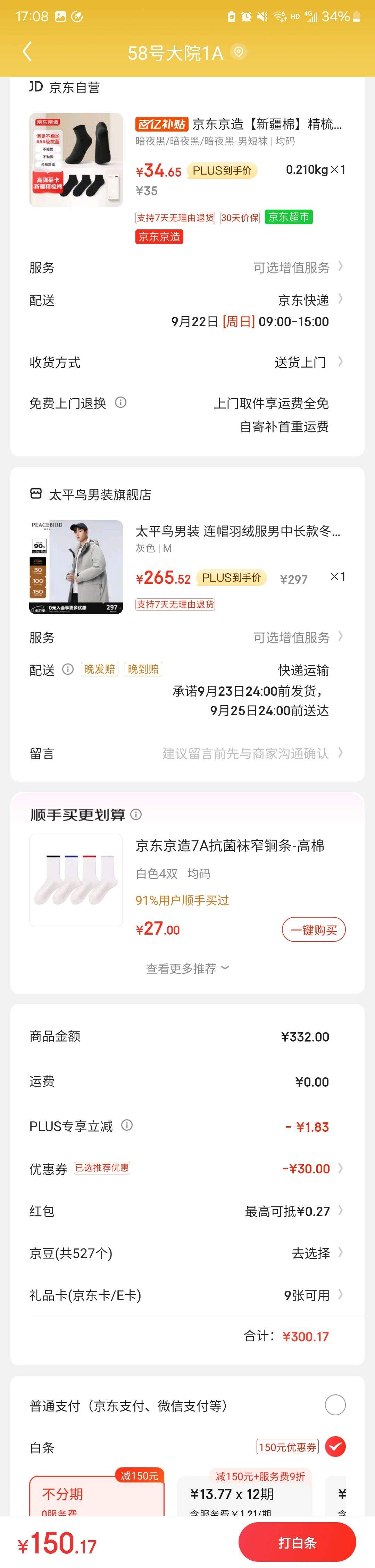Expand 查看更多推荐
This screenshot has height=1568, width=375.
[x=187, y=968]
